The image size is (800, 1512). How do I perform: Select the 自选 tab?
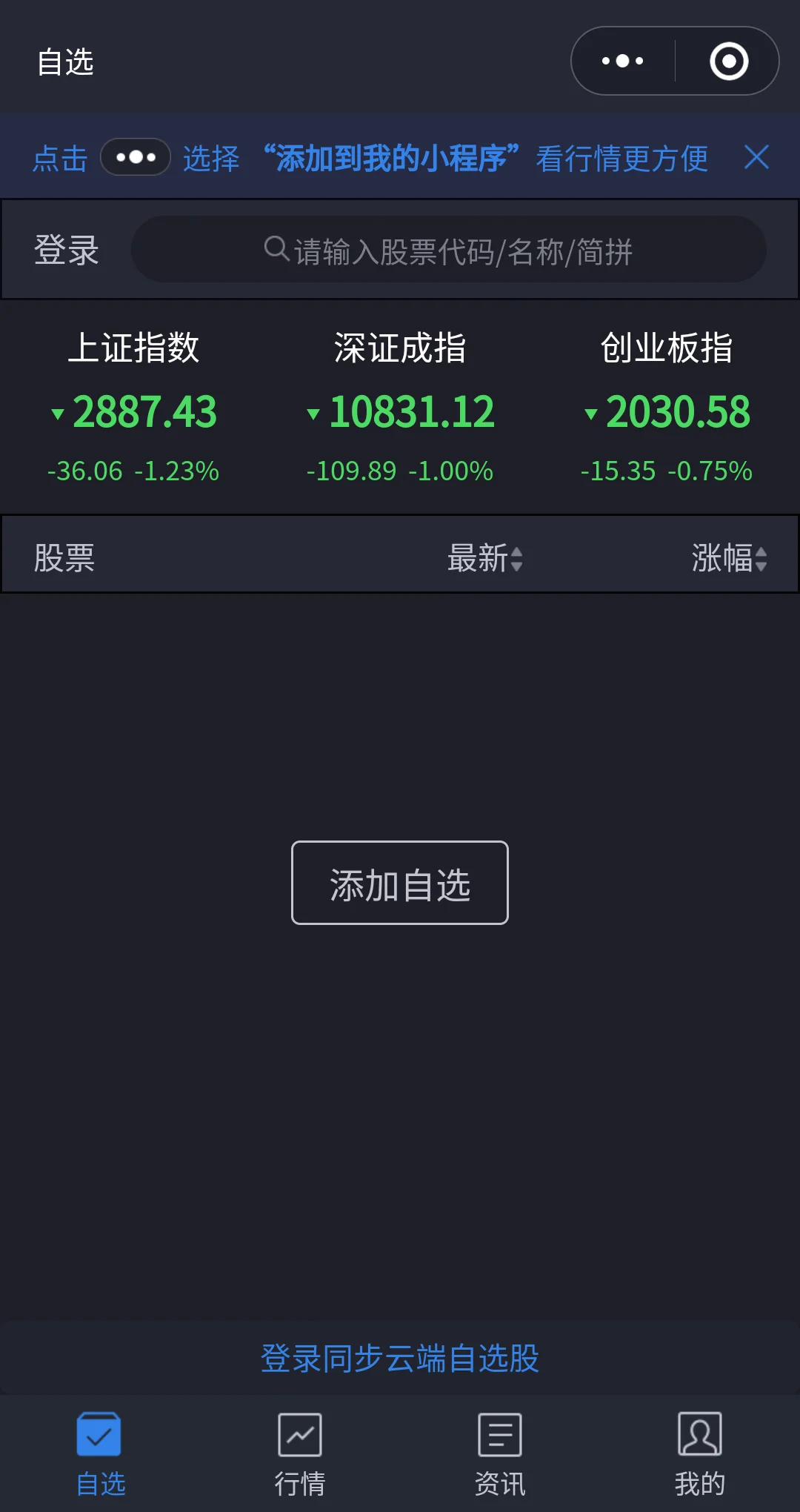click(100, 1453)
